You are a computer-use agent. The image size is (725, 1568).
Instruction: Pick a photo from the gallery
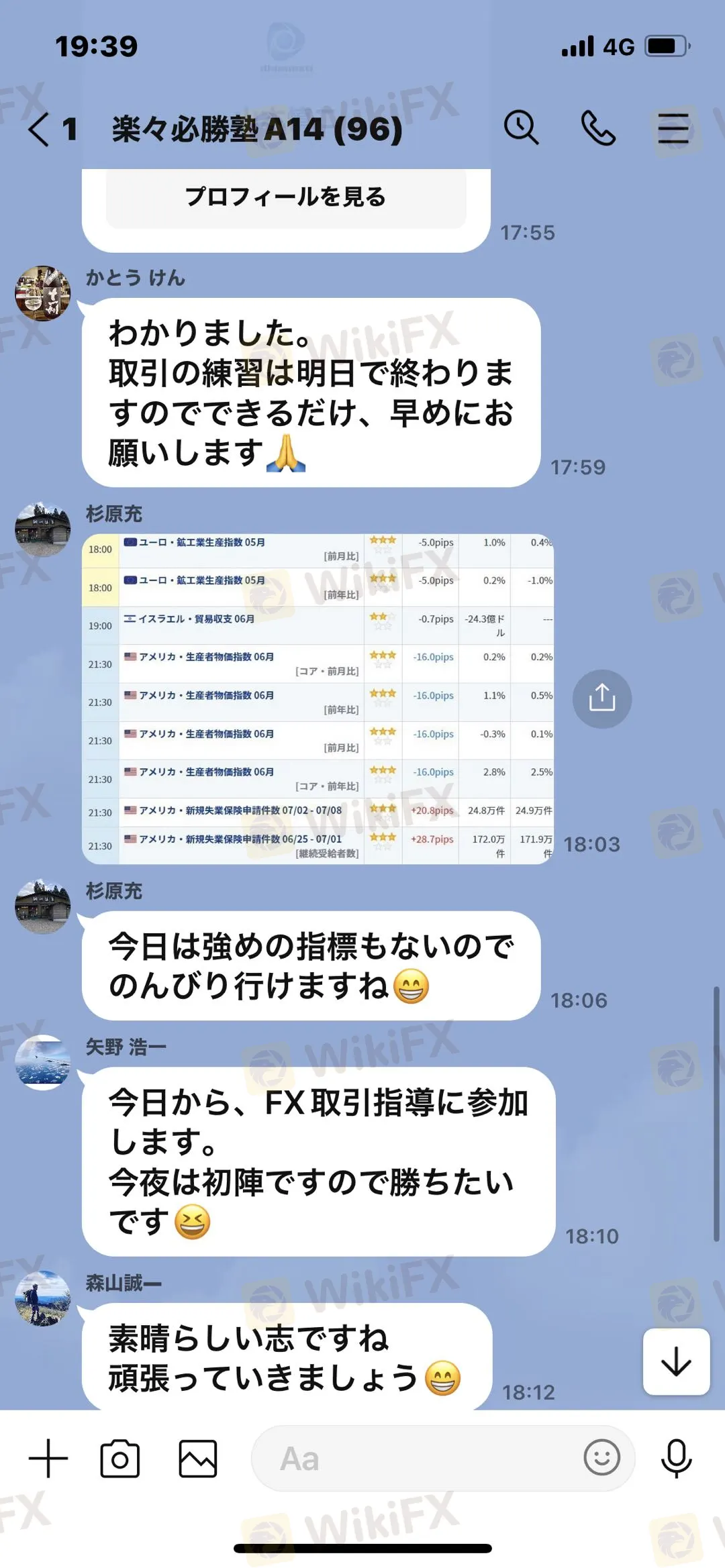(198, 1458)
